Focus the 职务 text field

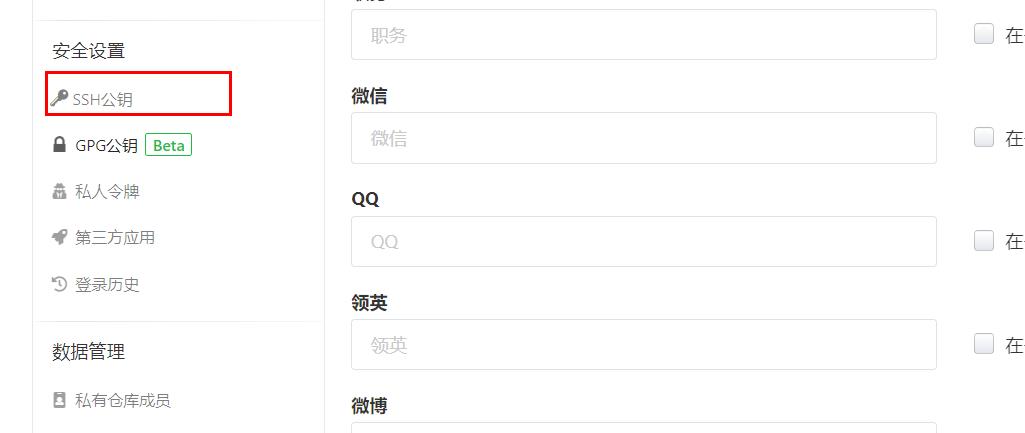(643, 35)
